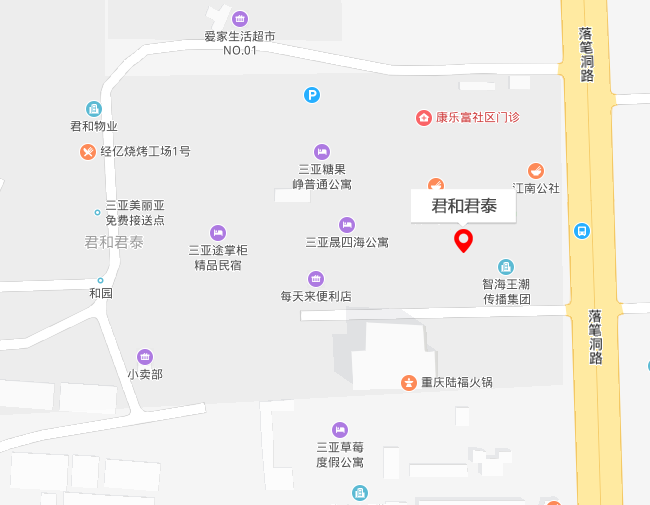Select the 爱家生活超市 marker
The height and width of the screenshot is (505, 650).
(x=240, y=18)
